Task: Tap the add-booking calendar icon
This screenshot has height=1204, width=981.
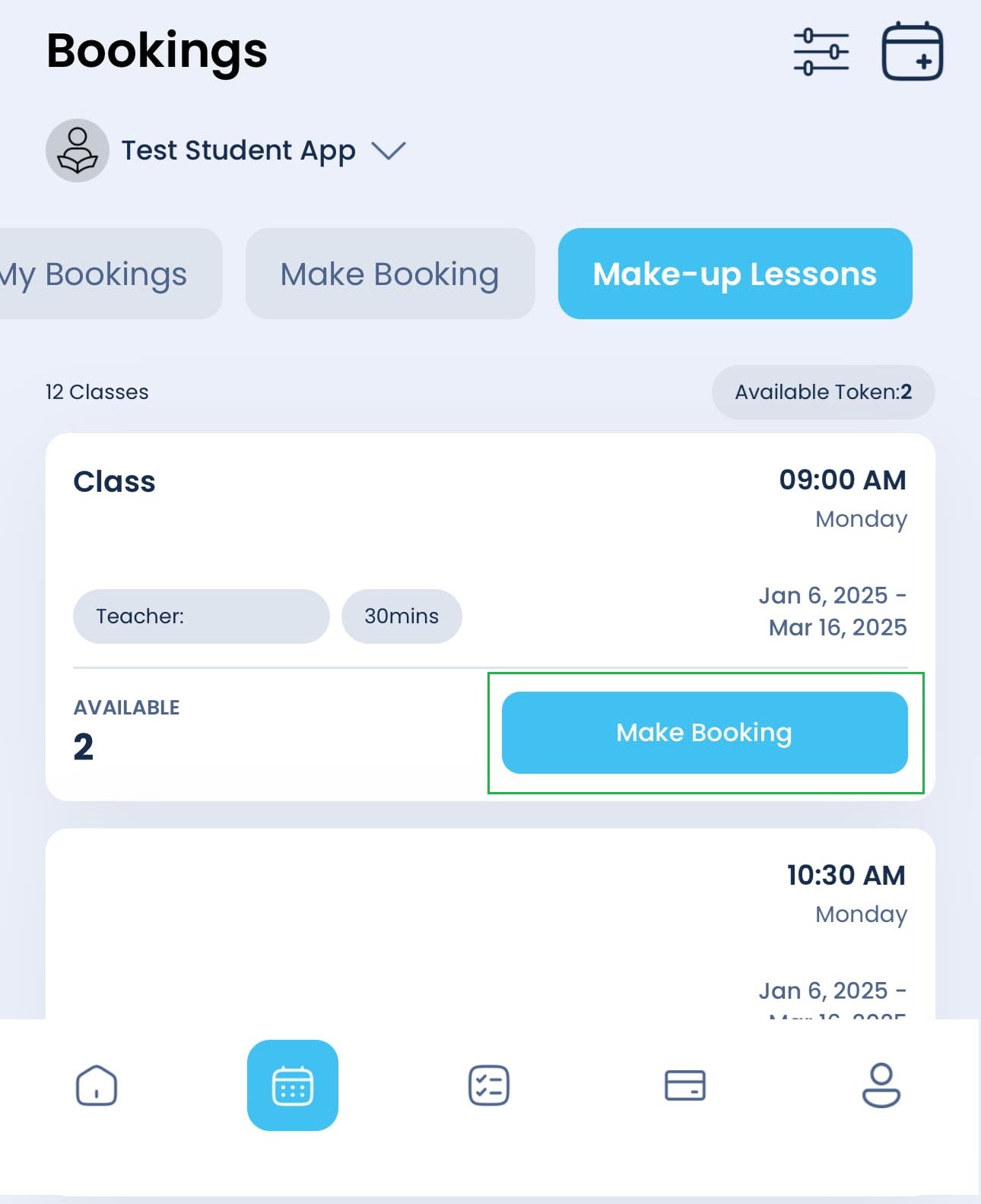Action: tap(912, 52)
